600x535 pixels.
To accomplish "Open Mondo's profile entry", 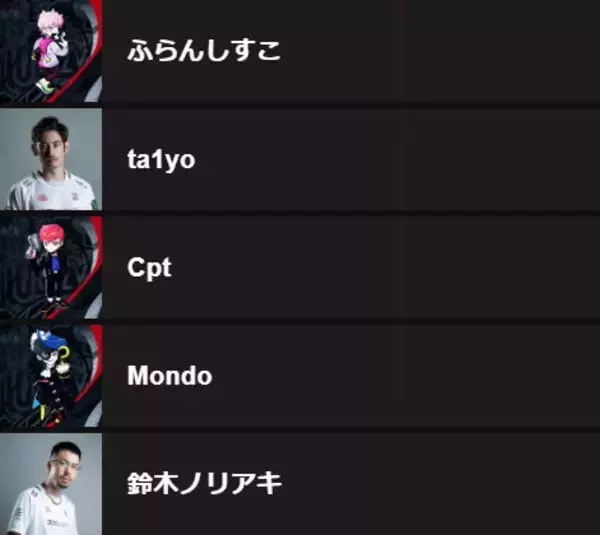I will point(170,377).
